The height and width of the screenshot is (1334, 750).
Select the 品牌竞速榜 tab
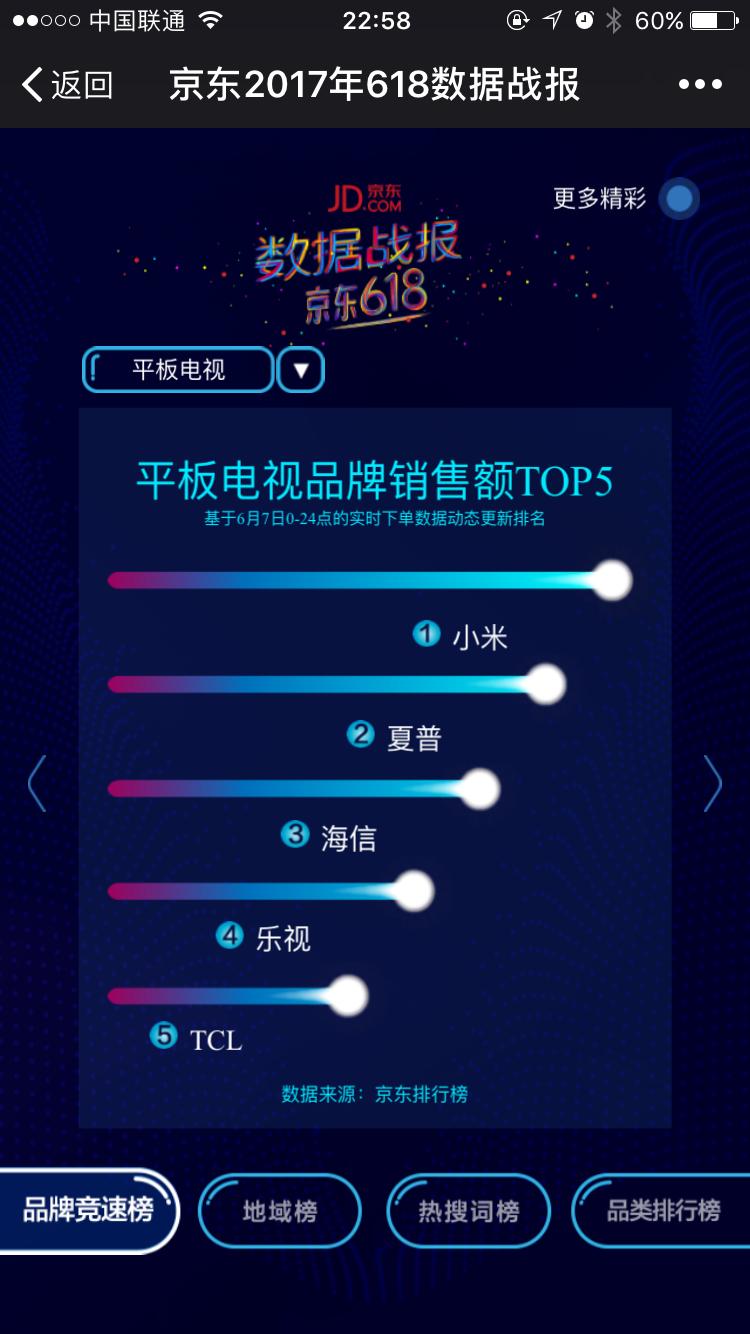pyautogui.click(x=88, y=1210)
